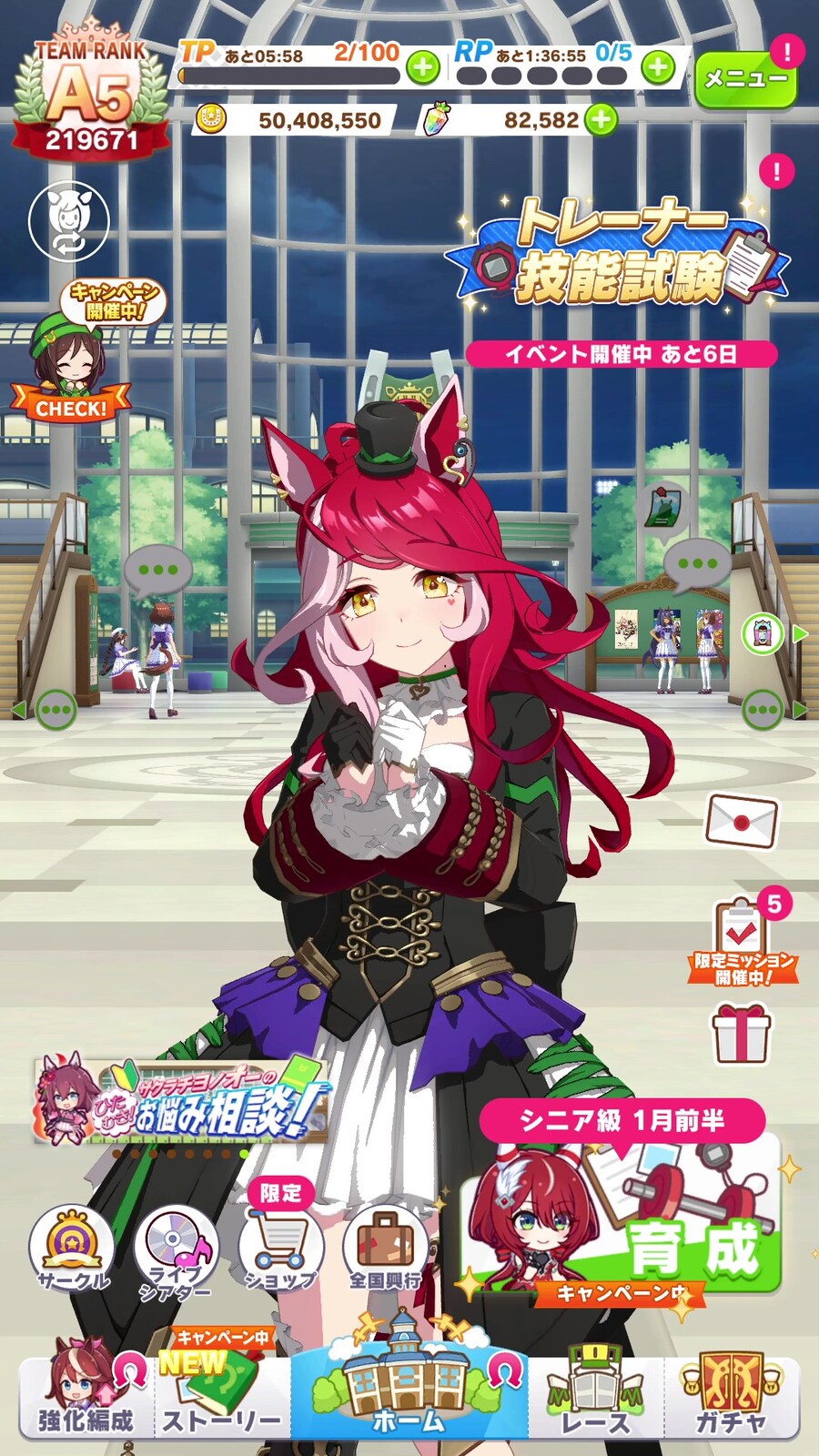The width and height of the screenshot is (819, 1456).
Task: Switch to the ガチャ tab
Action: click(x=732, y=1392)
